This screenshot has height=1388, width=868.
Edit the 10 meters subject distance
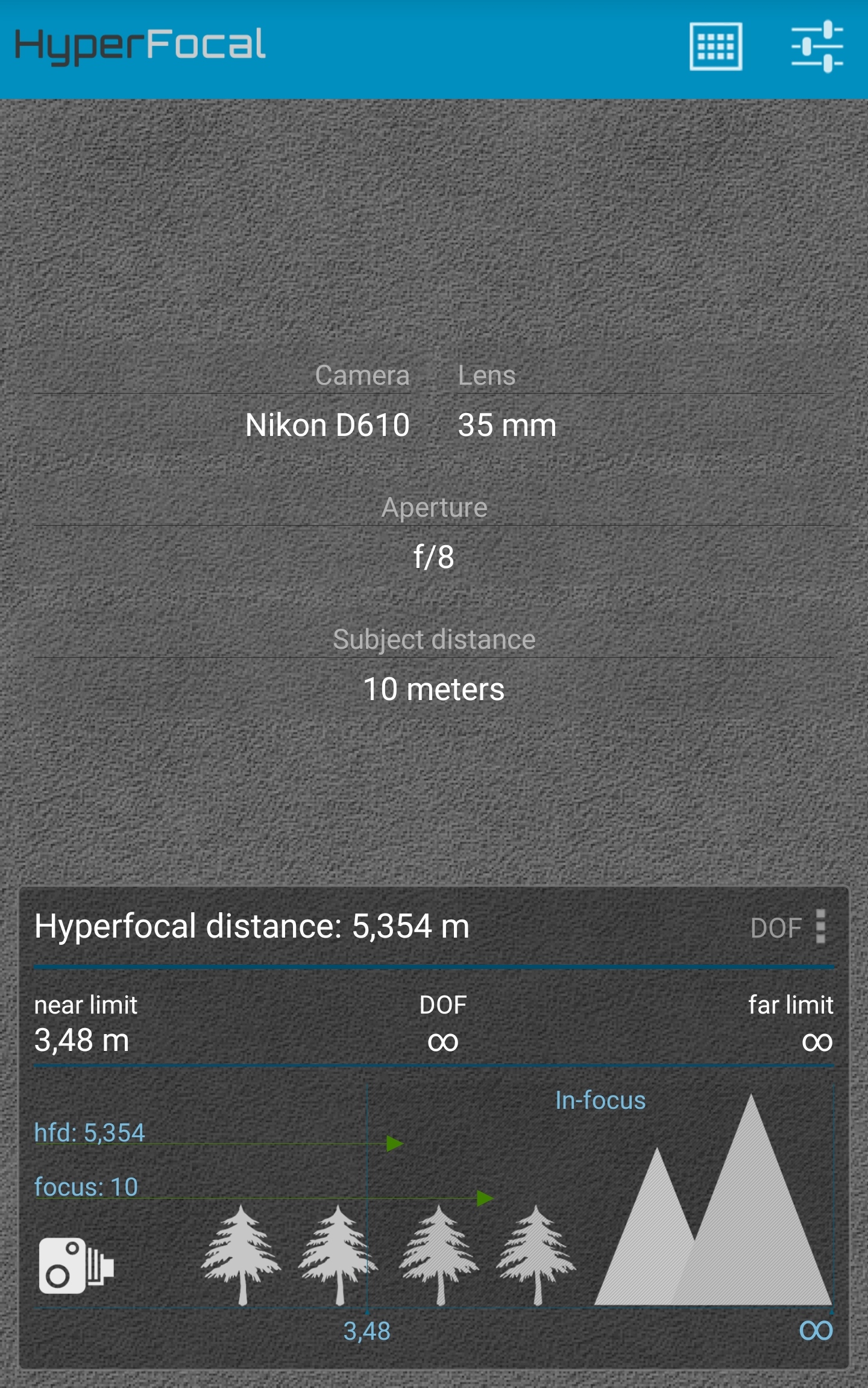[x=434, y=689]
